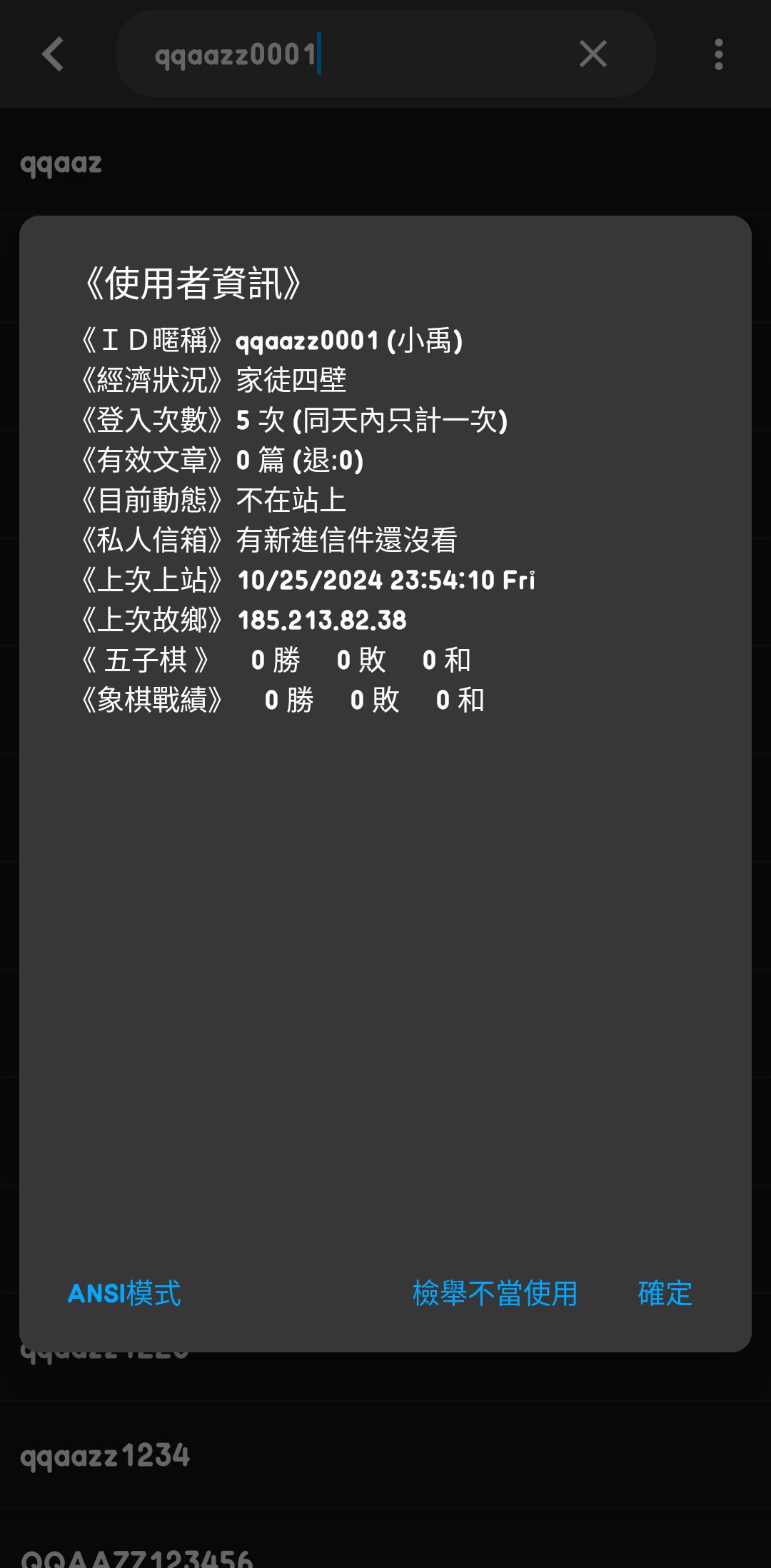The image size is (771, 1568).
Task: Open the search result qqaaz
Action: pyautogui.click(x=61, y=164)
